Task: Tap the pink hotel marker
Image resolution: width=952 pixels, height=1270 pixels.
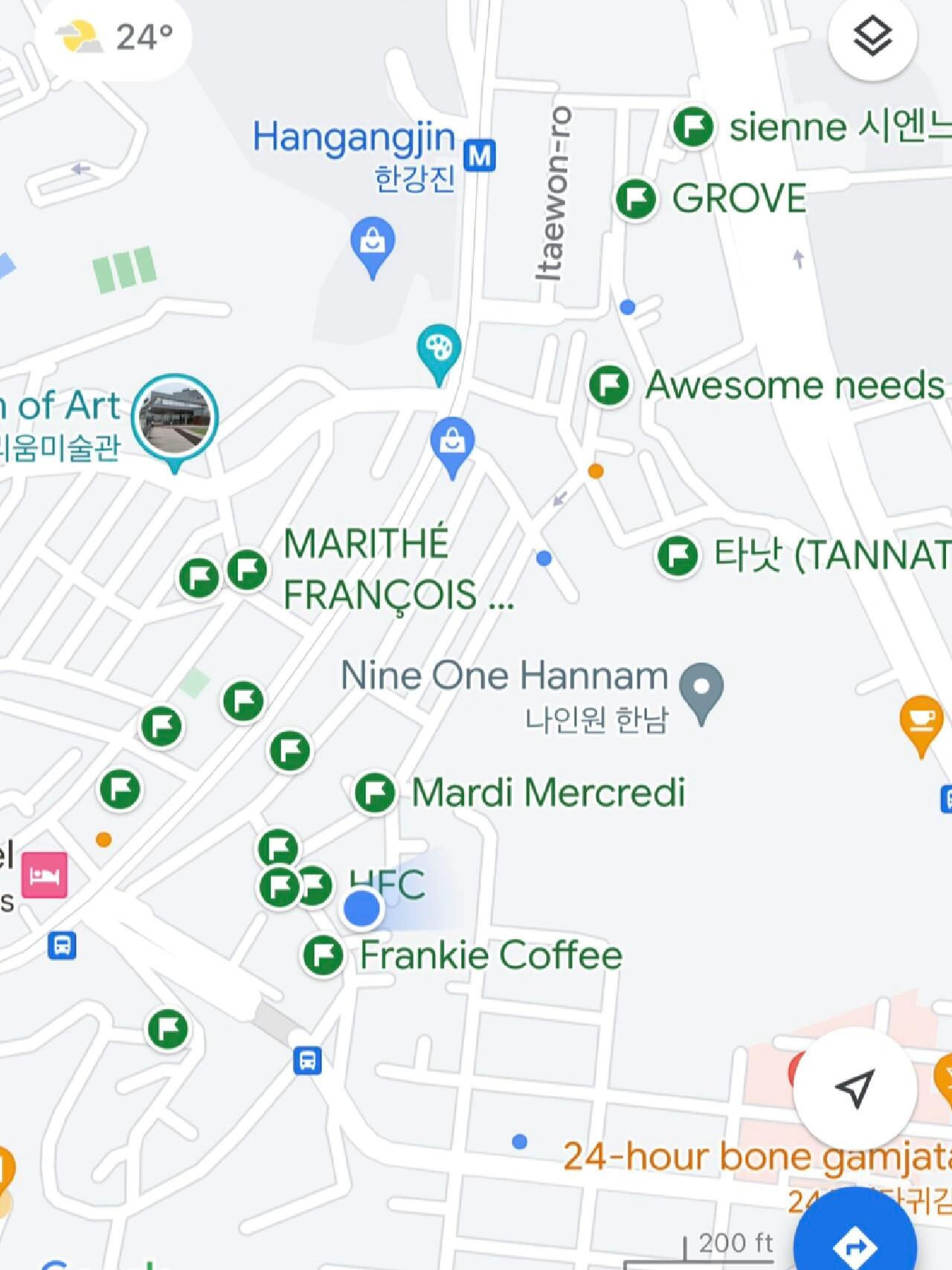Action: click(45, 875)
